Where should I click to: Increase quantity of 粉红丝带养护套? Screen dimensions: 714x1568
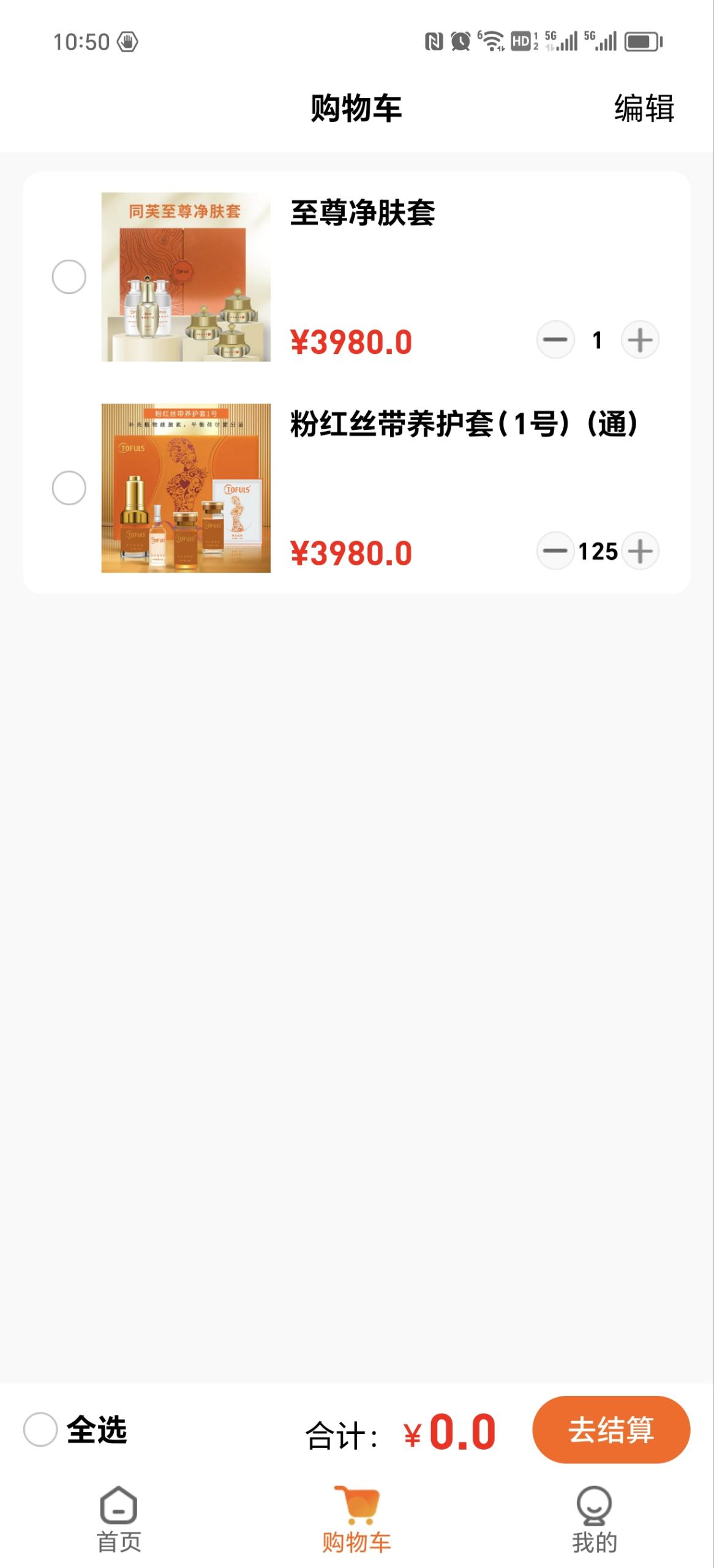(x=640, y=551)
